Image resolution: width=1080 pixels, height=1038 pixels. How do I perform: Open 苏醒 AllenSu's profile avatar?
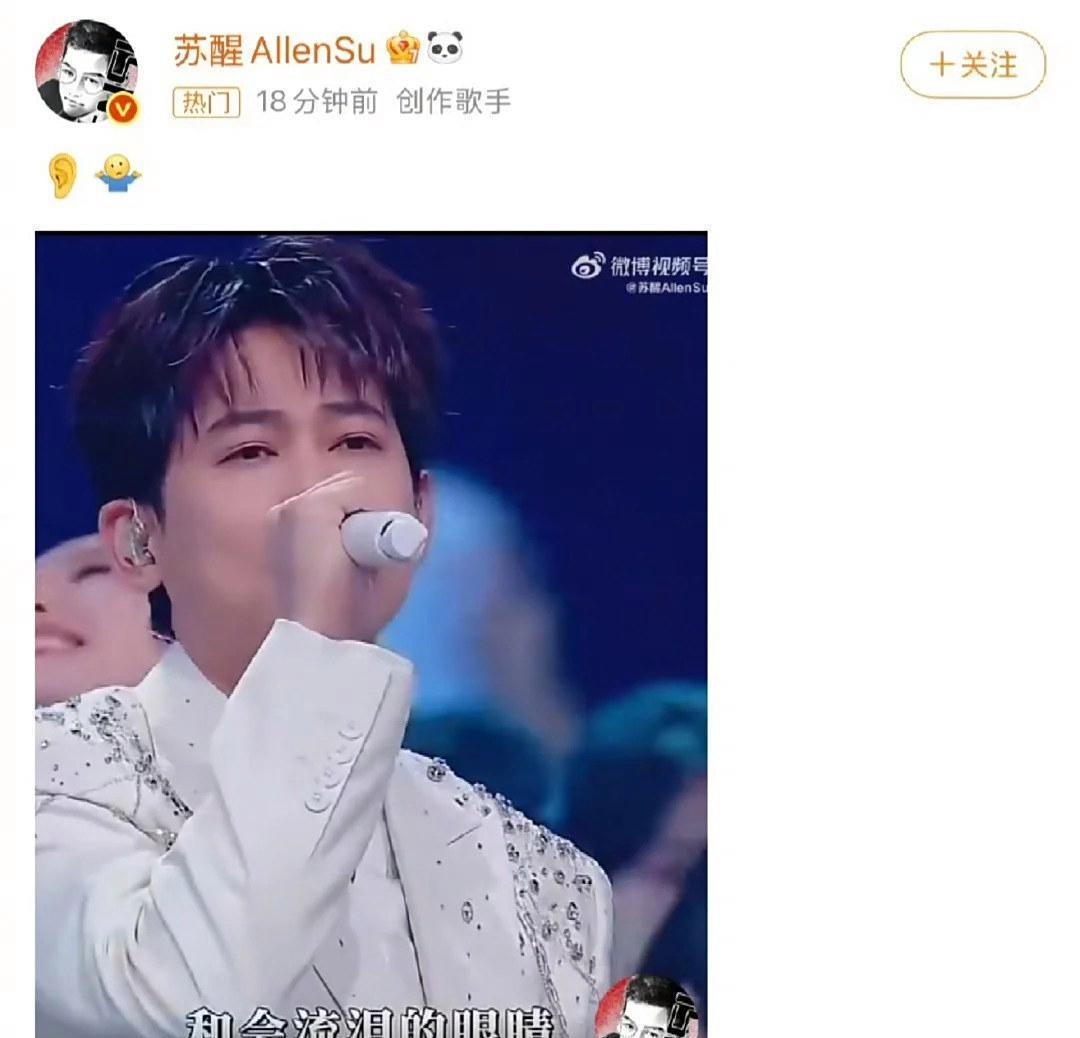pyautogui.click(x=85, y=71)
